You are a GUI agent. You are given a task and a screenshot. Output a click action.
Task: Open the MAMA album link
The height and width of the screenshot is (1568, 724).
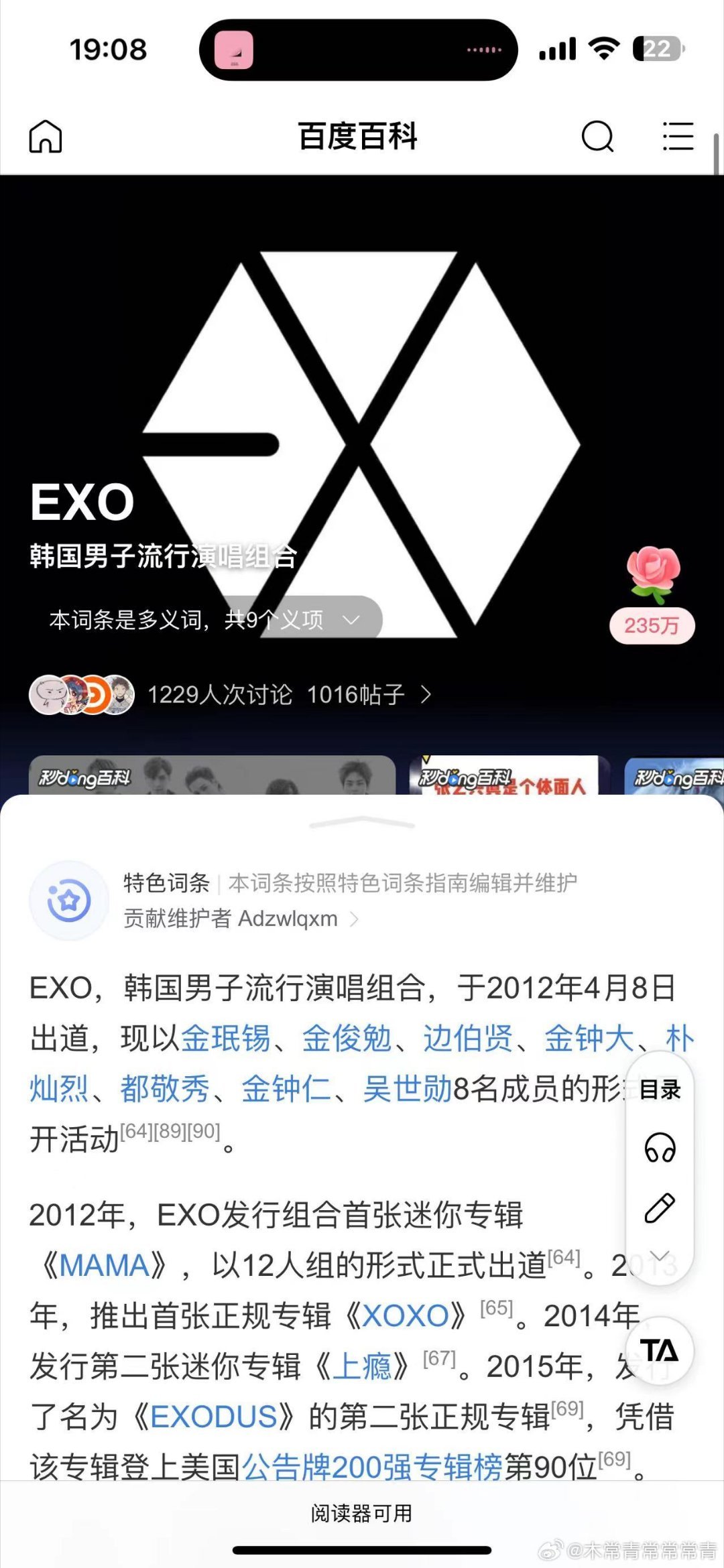104,1265
